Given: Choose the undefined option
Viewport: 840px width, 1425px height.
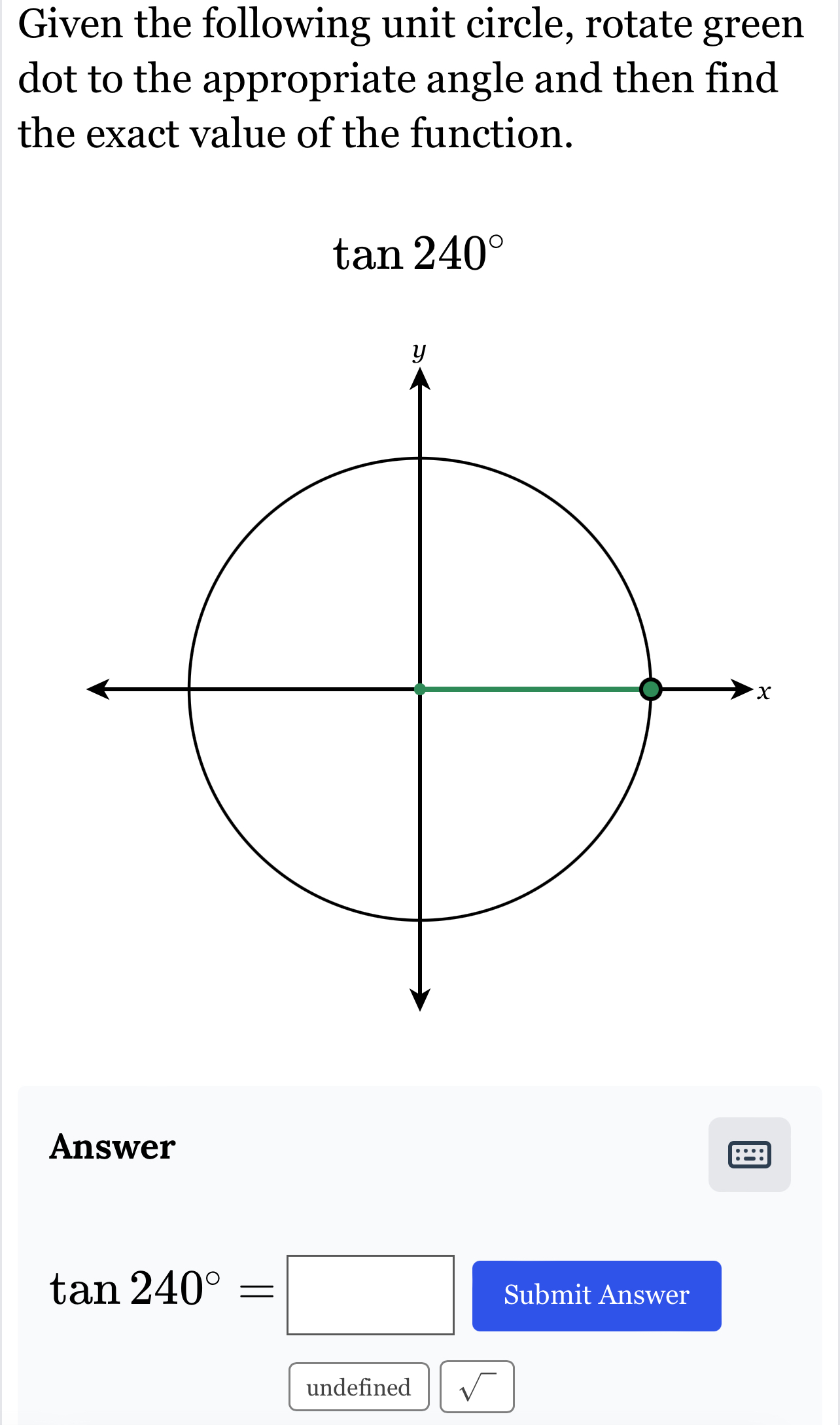Looking at the screenshot, I should 359,1386.
